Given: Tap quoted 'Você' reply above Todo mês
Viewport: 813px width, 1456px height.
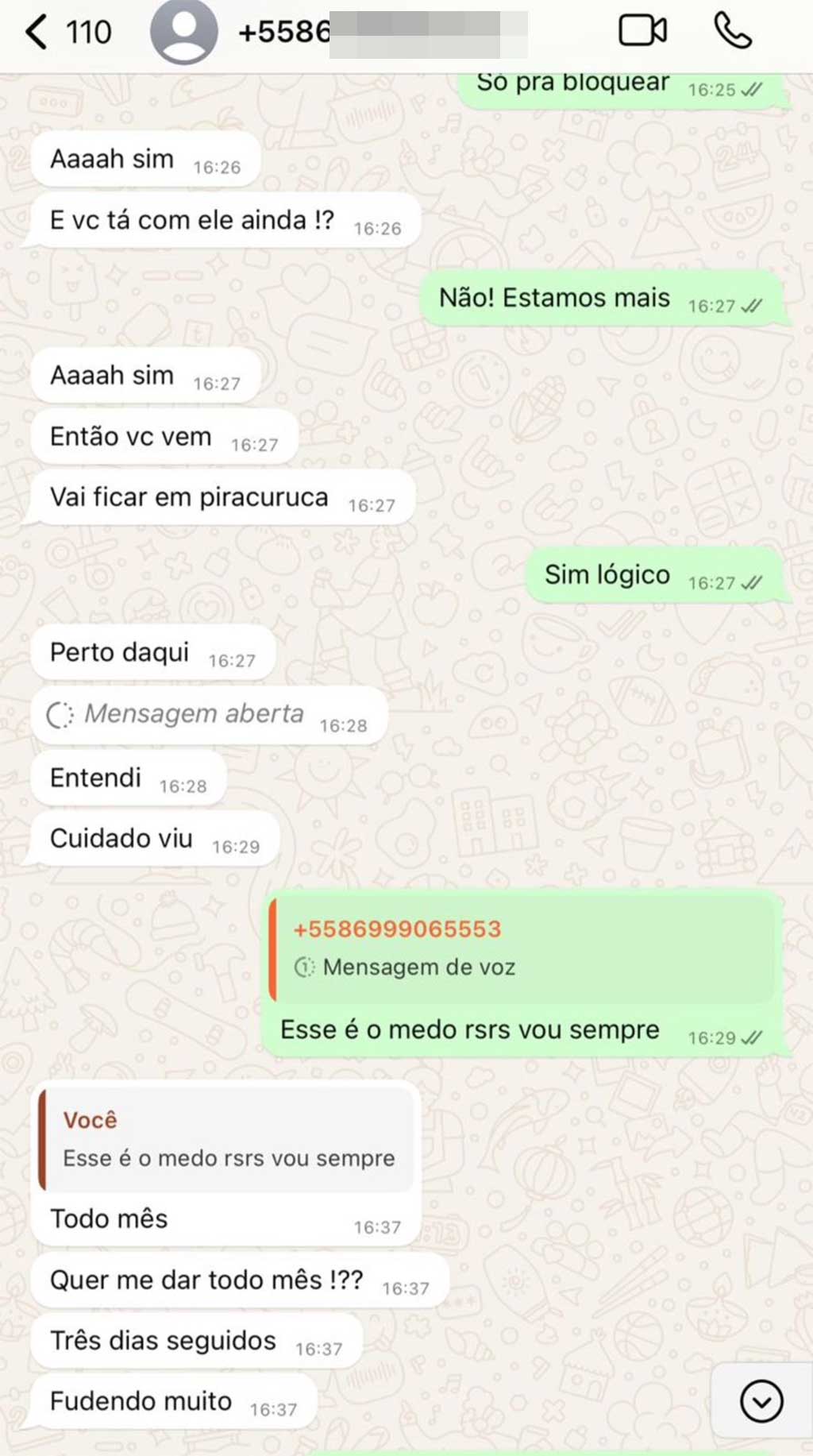Looking at the screenshot, I should click(x=228, y=1139).
